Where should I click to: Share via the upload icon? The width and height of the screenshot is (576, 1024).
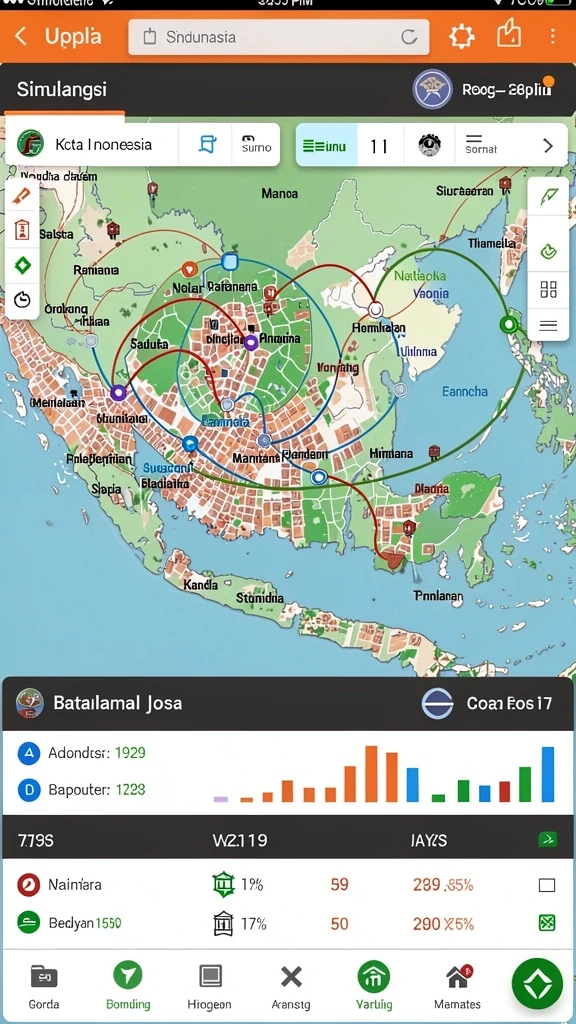pos(509,34)
